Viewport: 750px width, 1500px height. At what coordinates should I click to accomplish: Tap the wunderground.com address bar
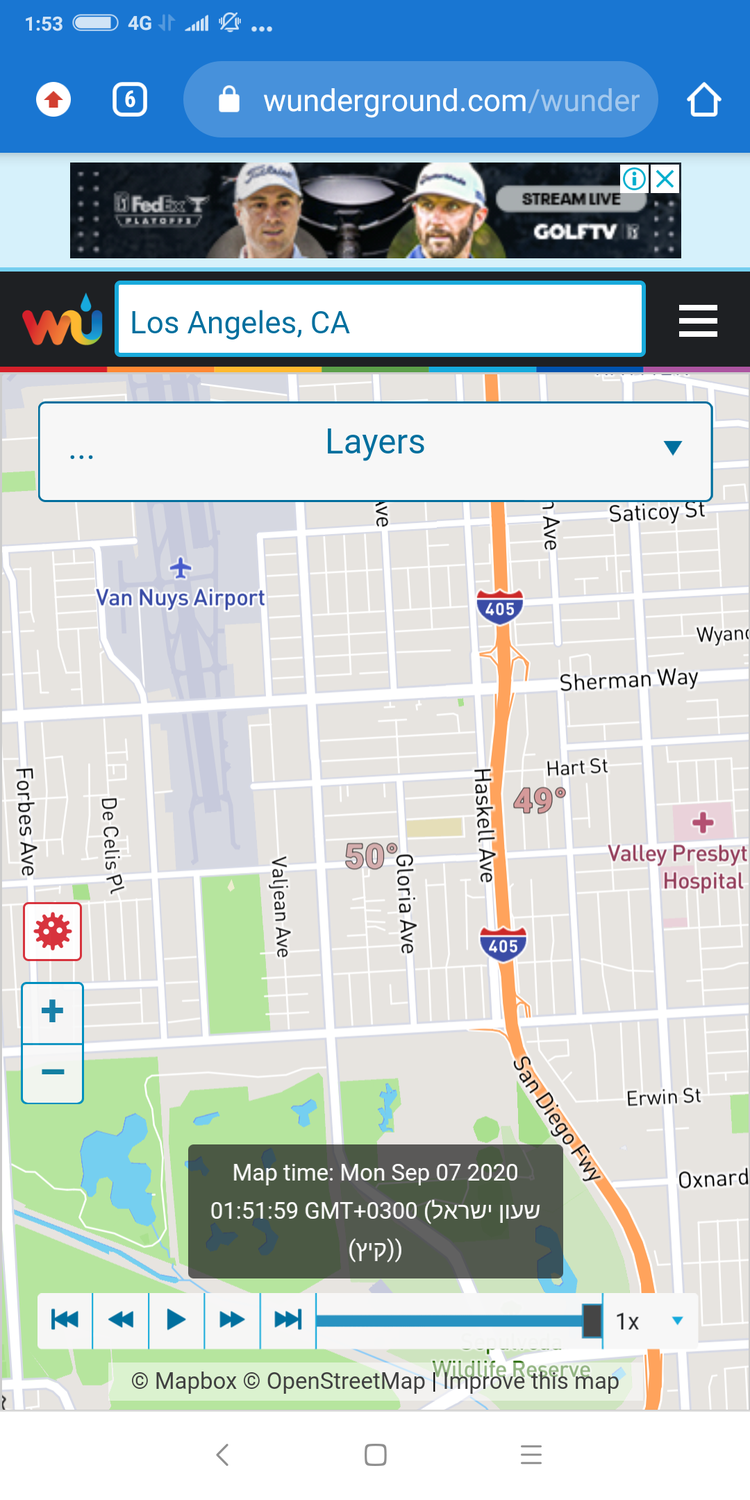[420, 100]
